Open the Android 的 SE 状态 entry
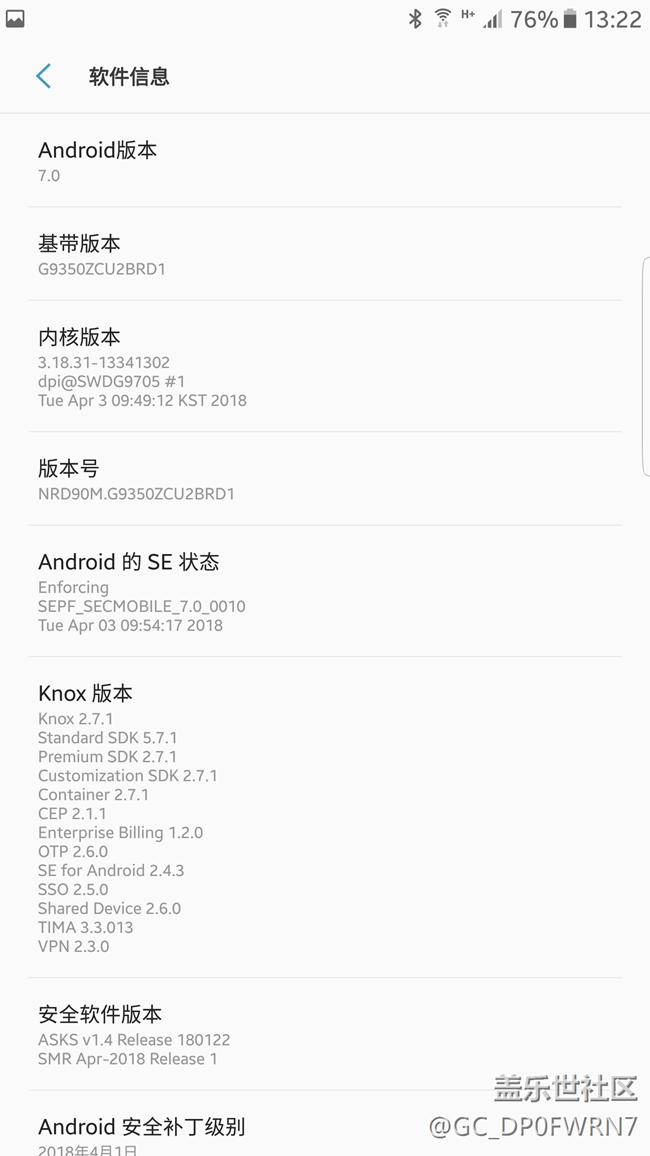 click(325, 592)
